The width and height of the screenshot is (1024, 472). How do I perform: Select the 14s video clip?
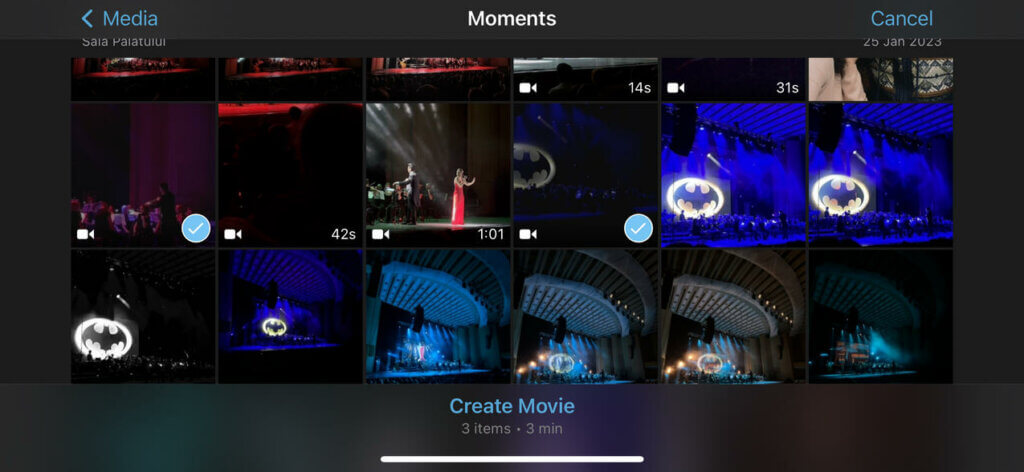pyautogui.click(x=585, y=79)
